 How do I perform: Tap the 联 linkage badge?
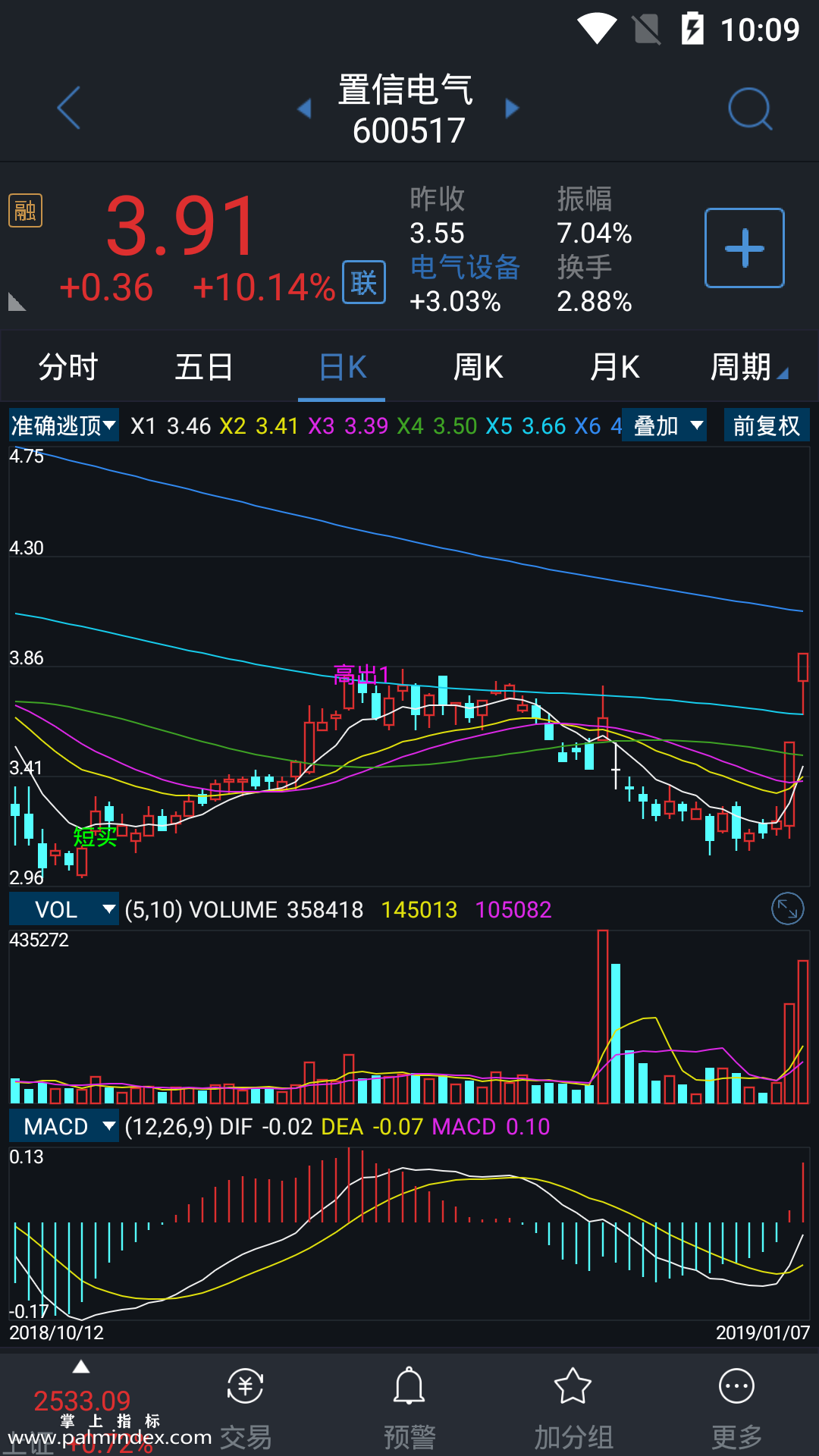pos(364,283)
